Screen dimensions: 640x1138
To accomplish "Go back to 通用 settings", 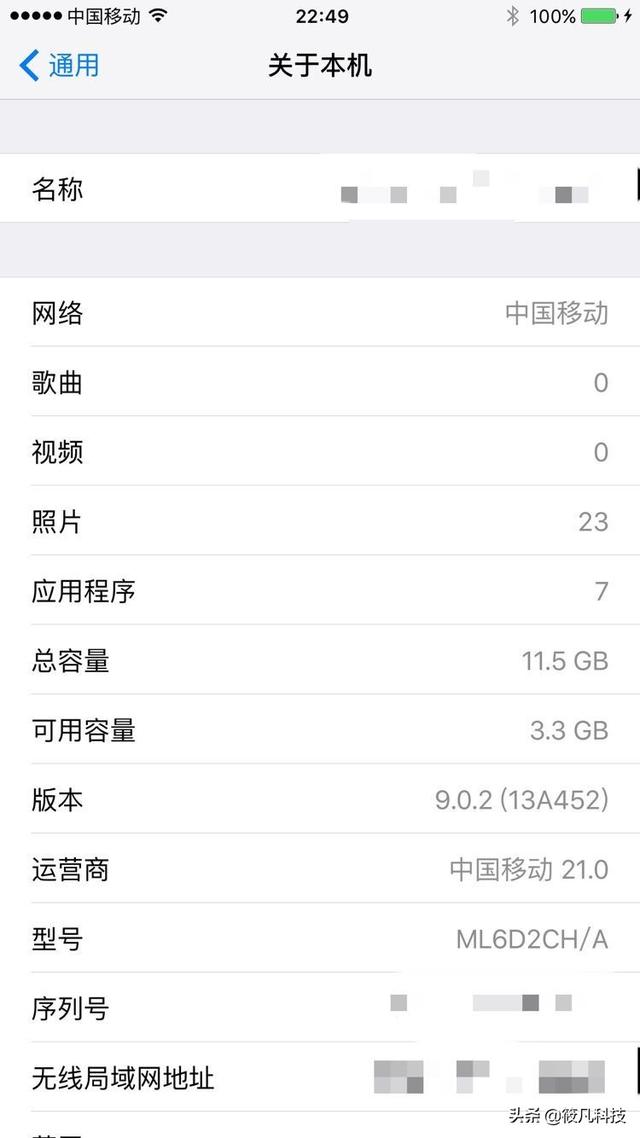I will 60,66.
